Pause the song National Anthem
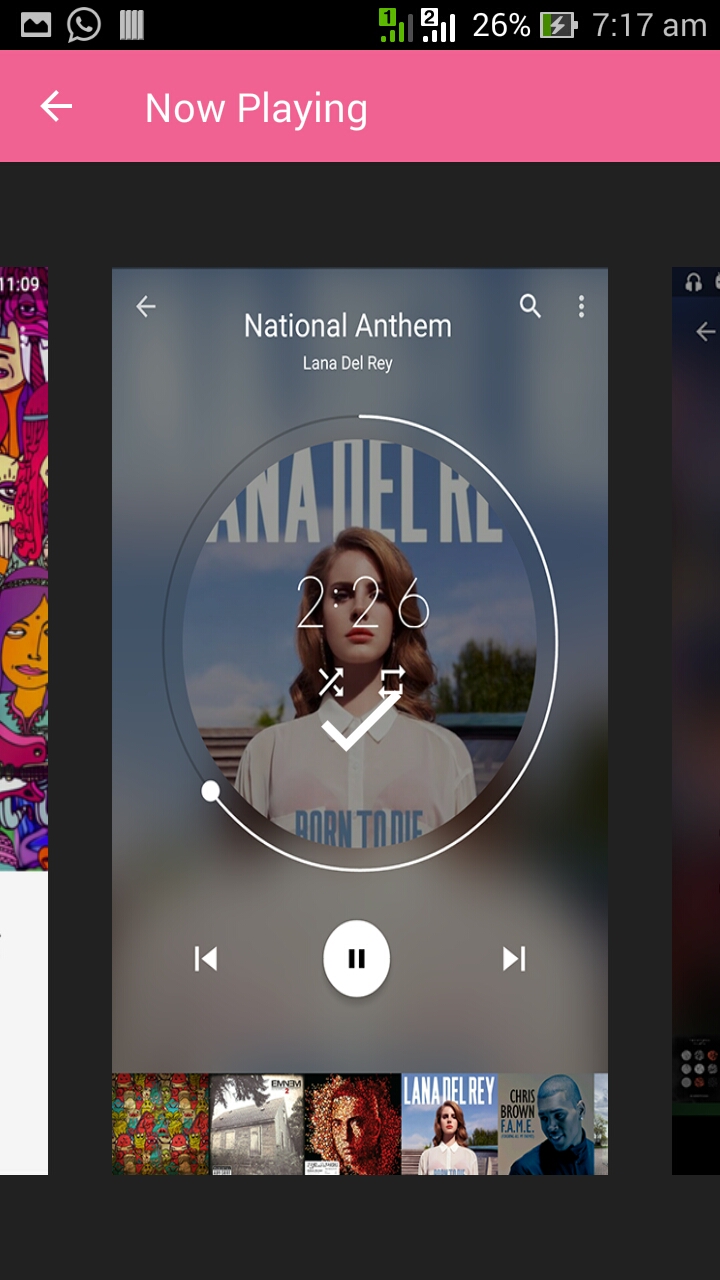This screenshot has width=720, height=1280. [357, 957]
